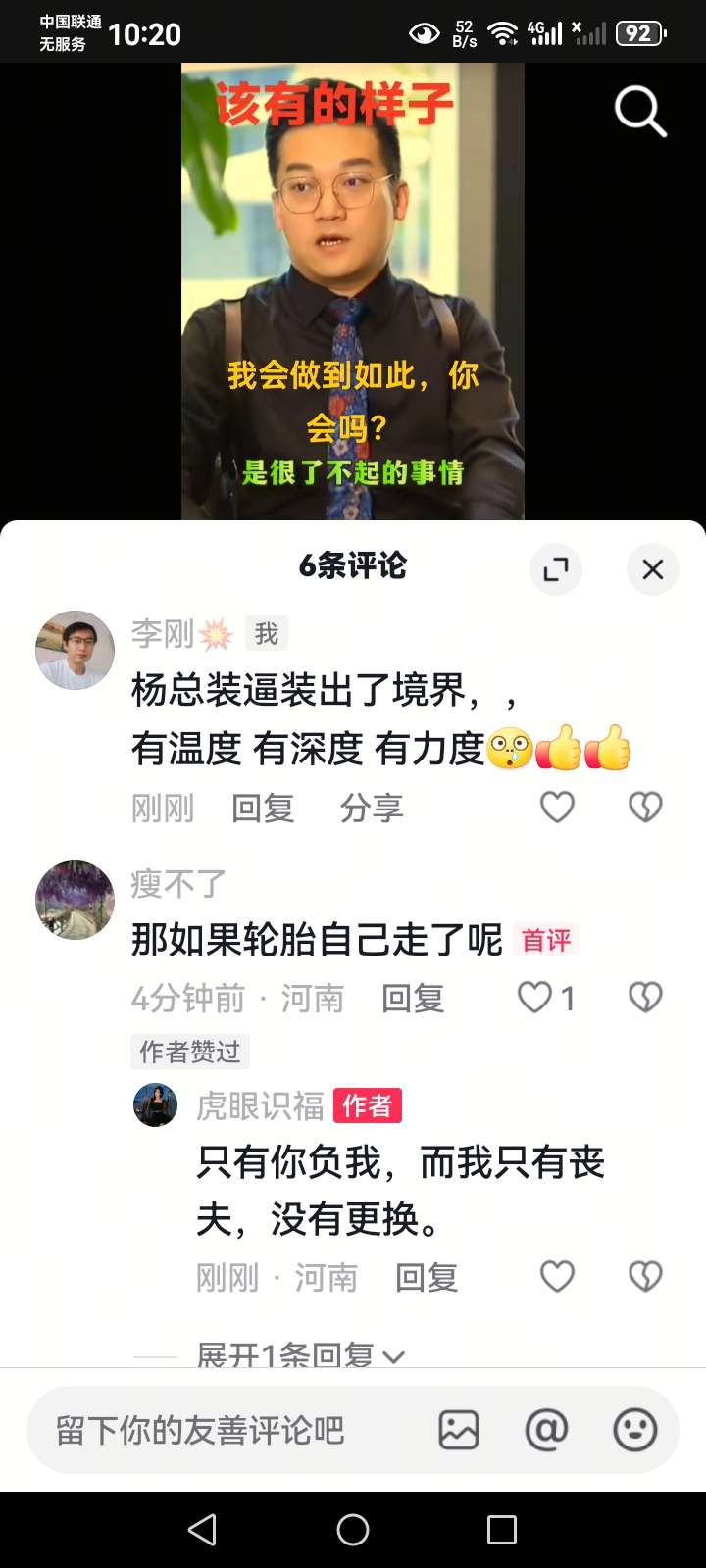Screen dimensions: 706x1568
Task: Reply to 虎眼识福's comment
Action: [x=427, y=1278]
